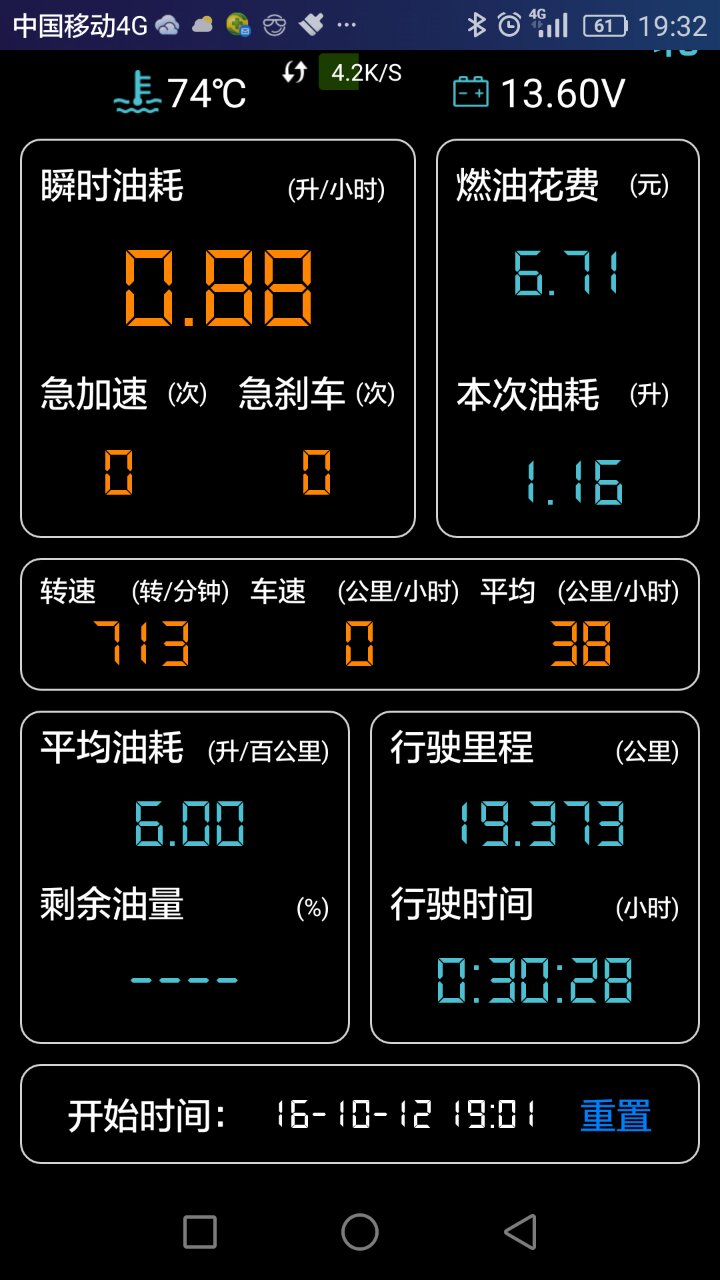Go back with system back button

coord(520,1232)
